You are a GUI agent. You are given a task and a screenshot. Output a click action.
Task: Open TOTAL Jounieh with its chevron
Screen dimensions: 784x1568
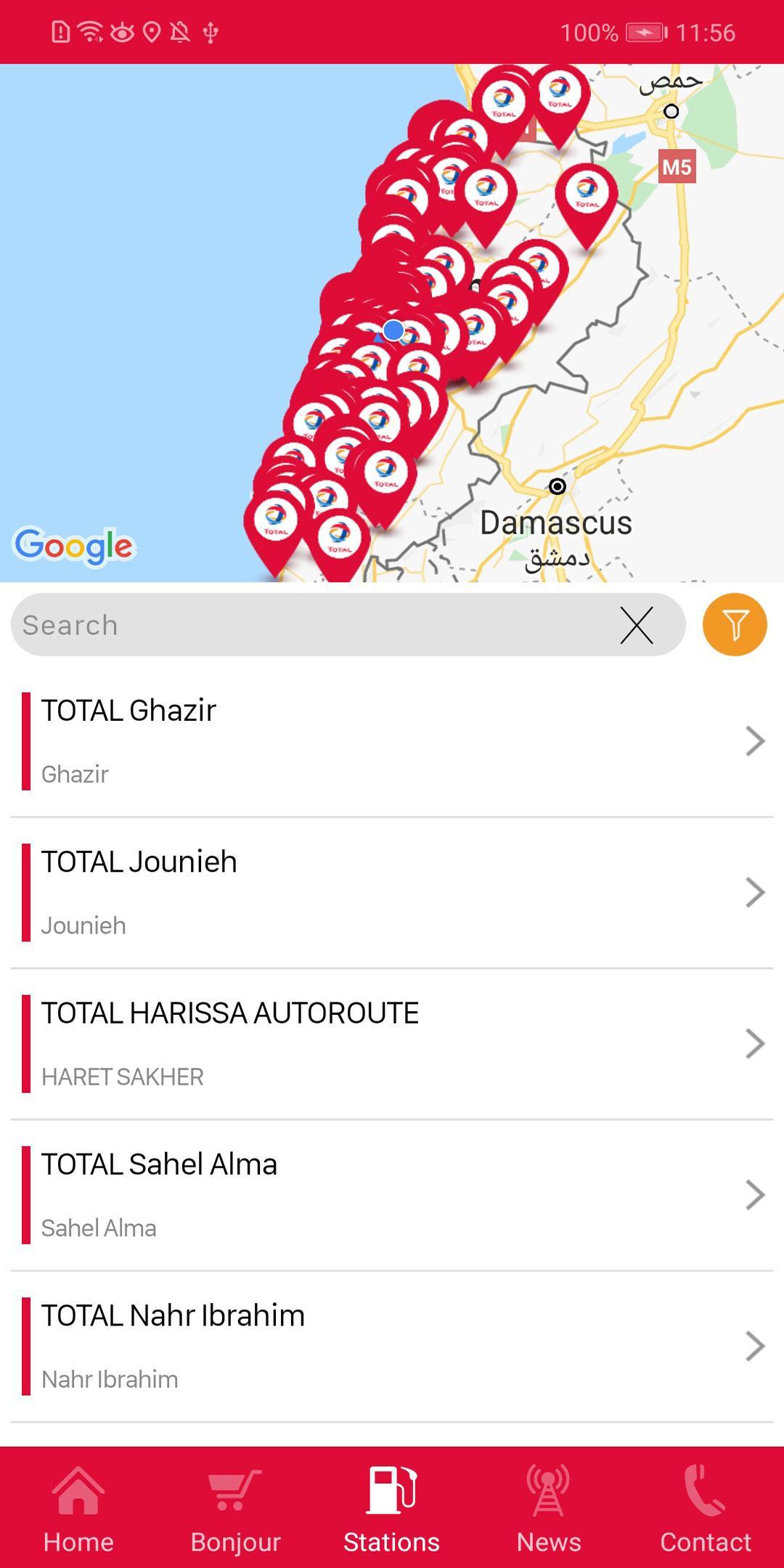click(755, 891)
